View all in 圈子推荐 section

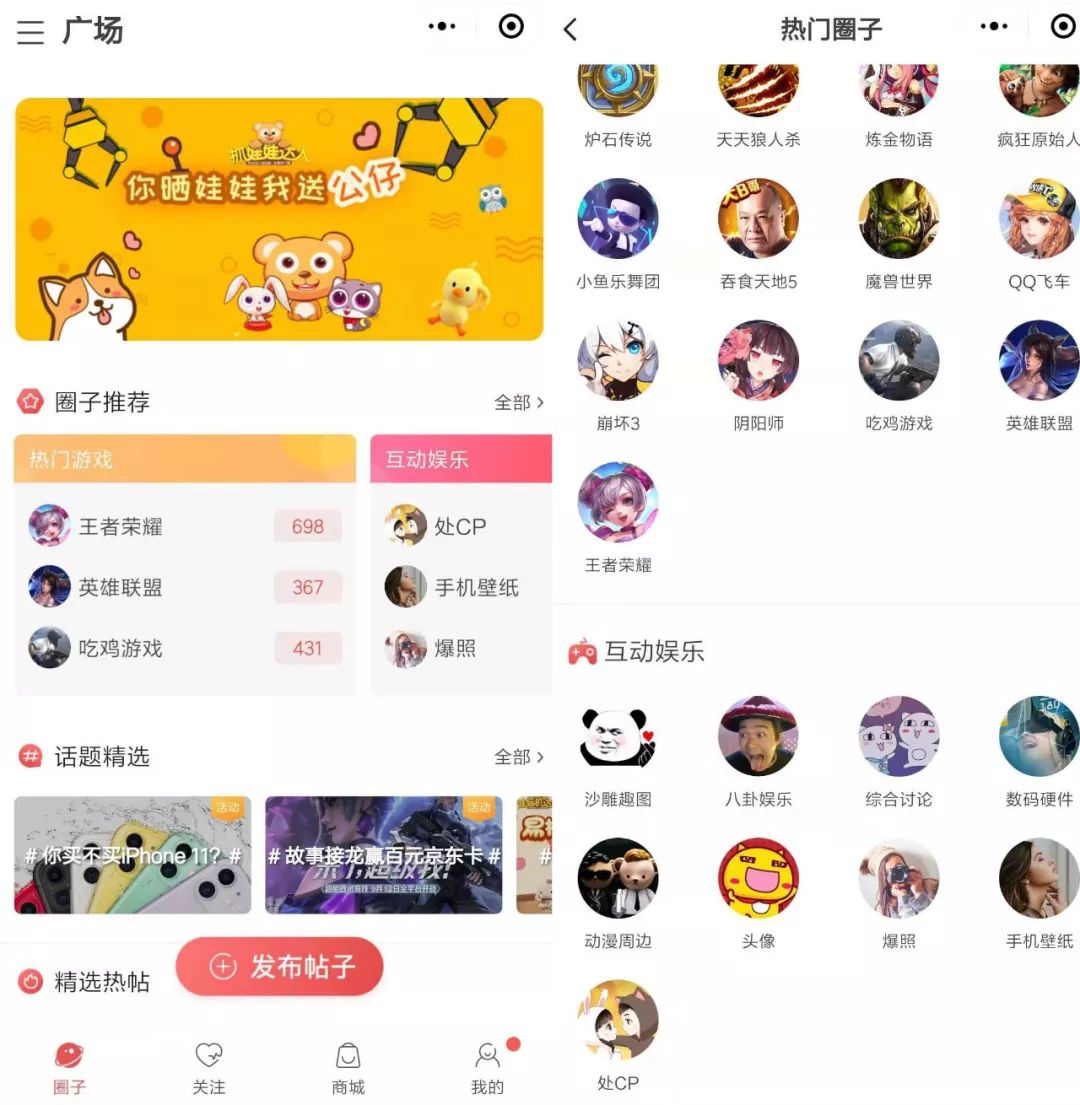click(519, 402)
